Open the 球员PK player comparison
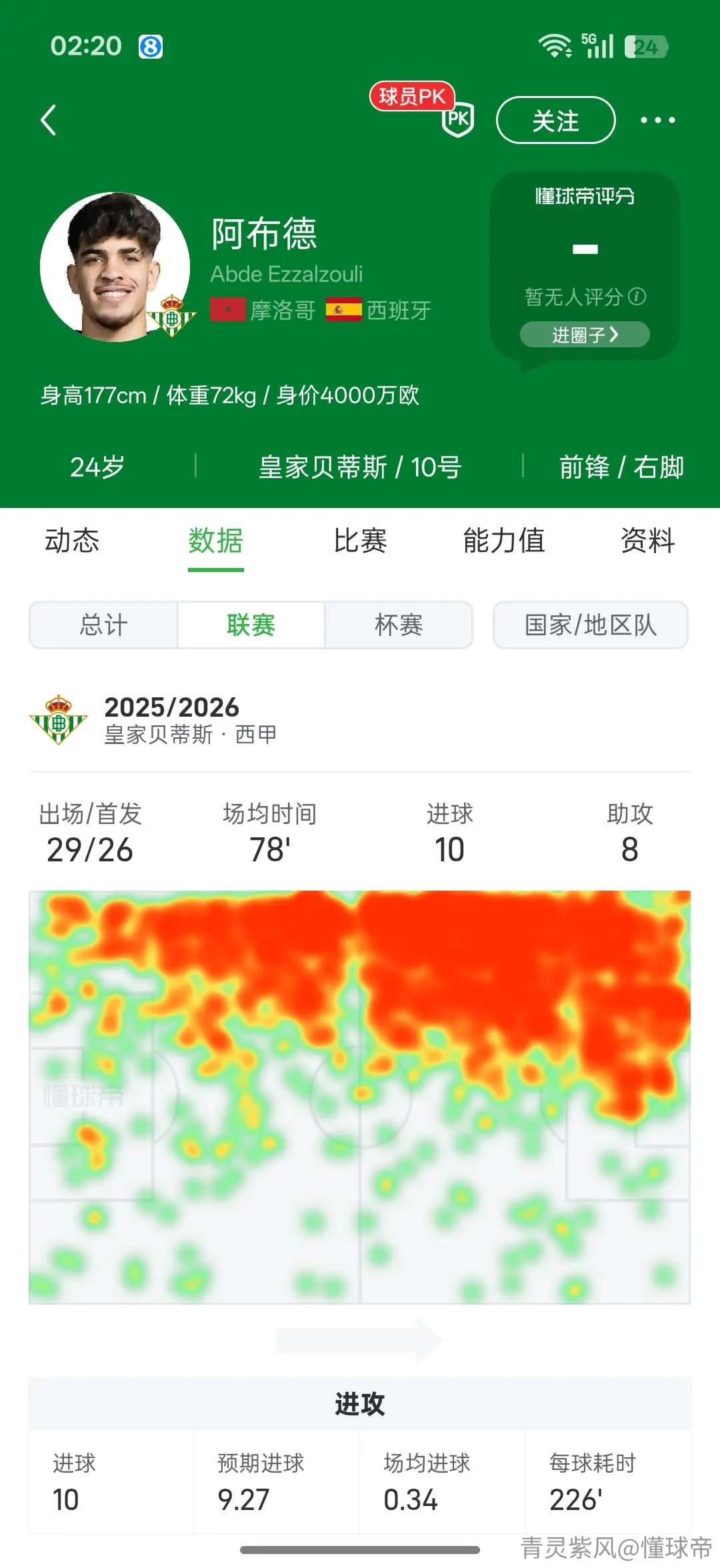Screen dimensions: 720x1568 (x=421, y=109)
